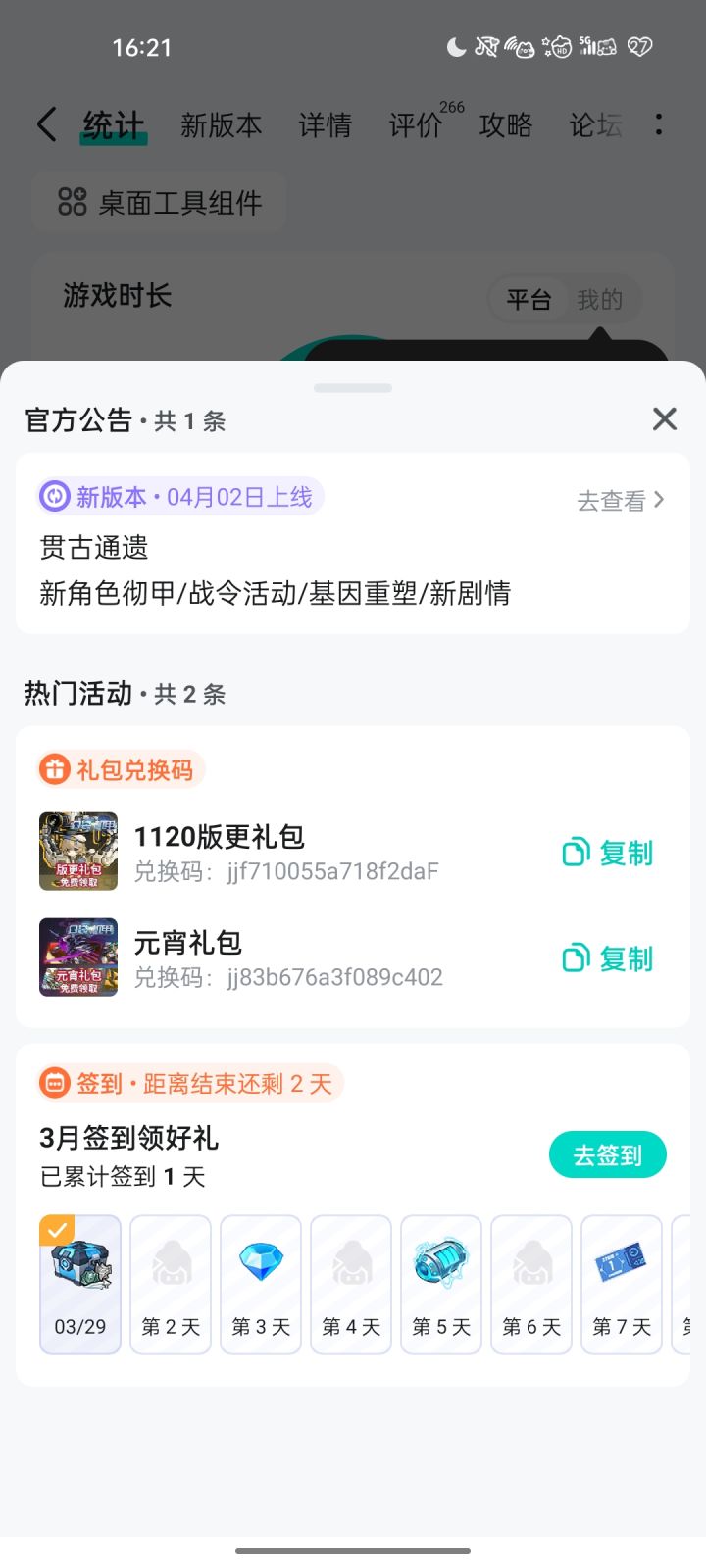Open the 第 2 天 sign-in tile

tap(171, 1284)
